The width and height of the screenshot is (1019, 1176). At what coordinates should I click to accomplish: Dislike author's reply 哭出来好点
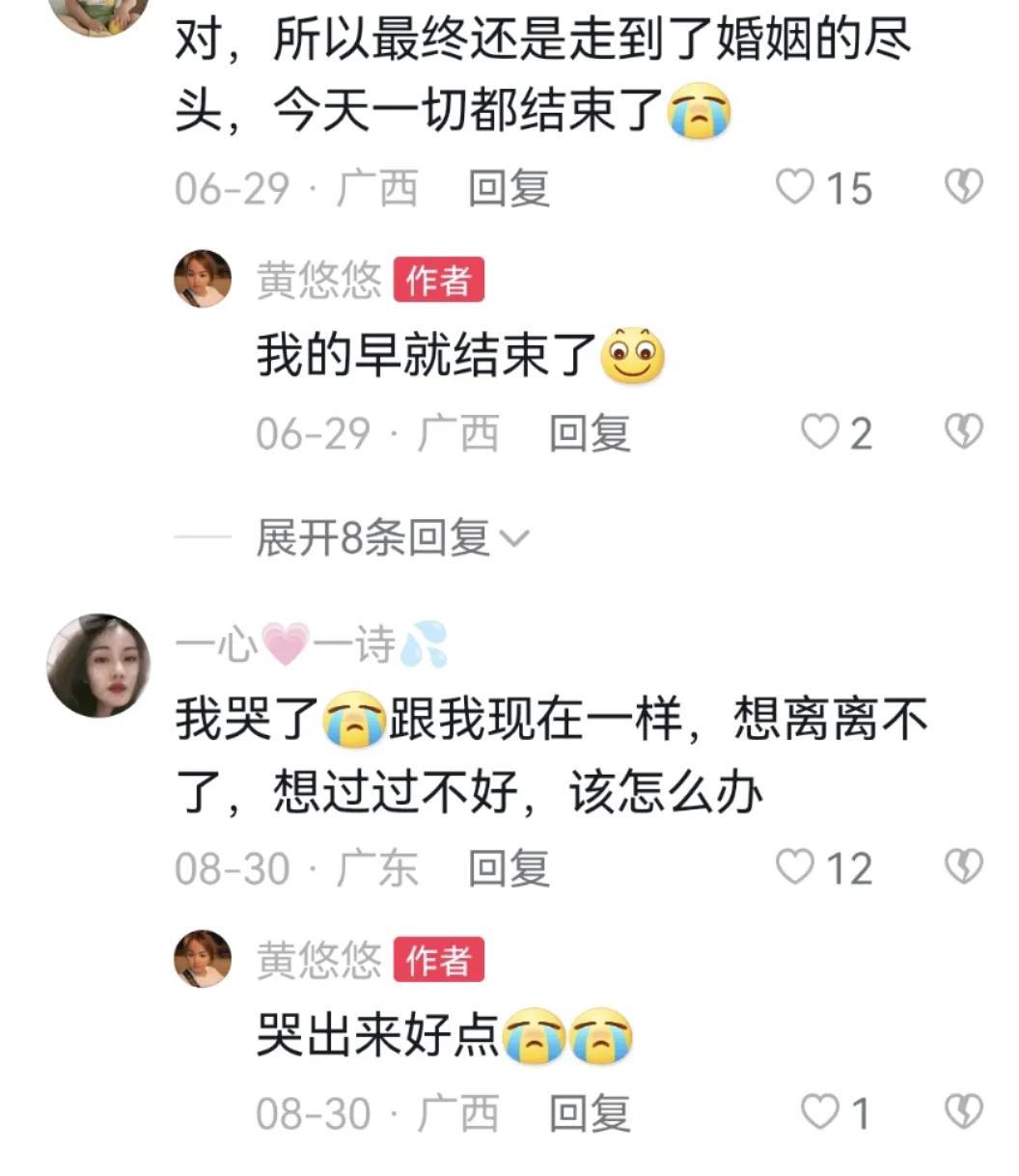pyautogui.click(x=962, y=1112)
